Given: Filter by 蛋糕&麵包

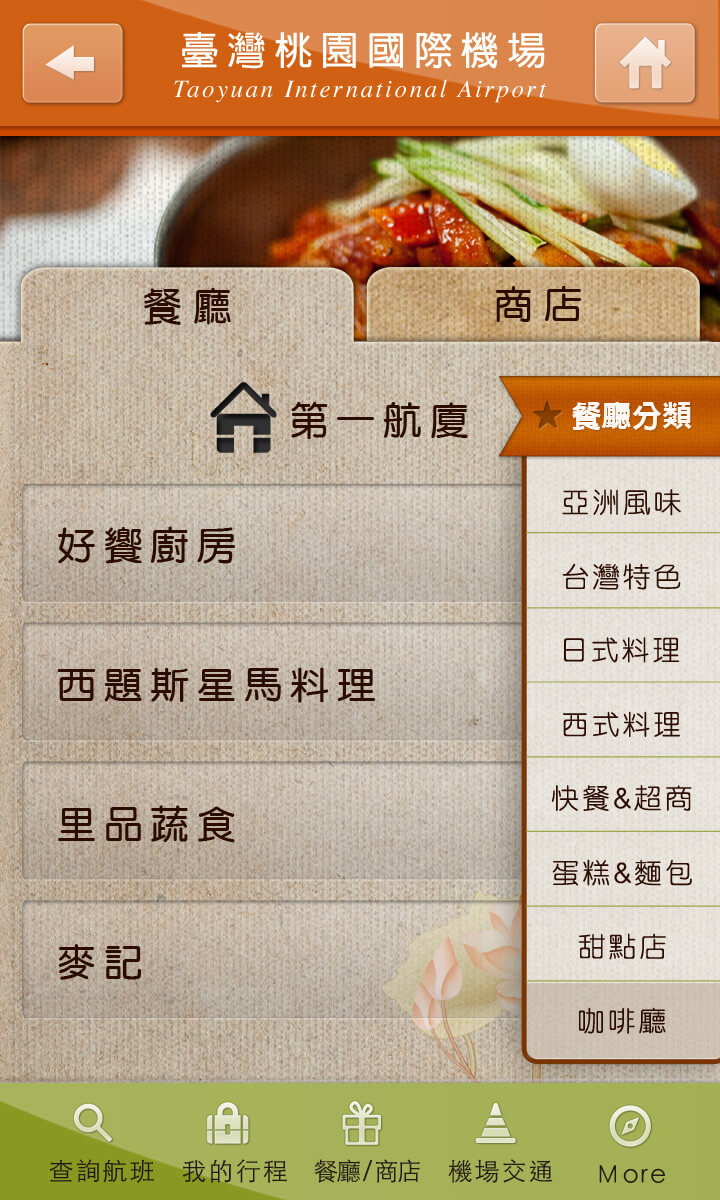Looking at the screenshot, I should click(x=621, y=873).
